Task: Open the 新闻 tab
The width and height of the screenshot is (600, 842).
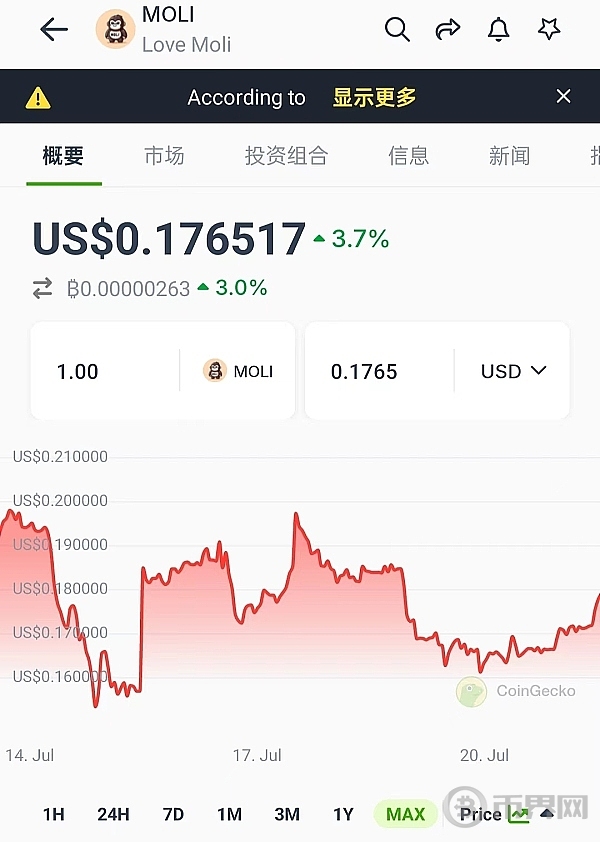Action: [x=509, y=156]
